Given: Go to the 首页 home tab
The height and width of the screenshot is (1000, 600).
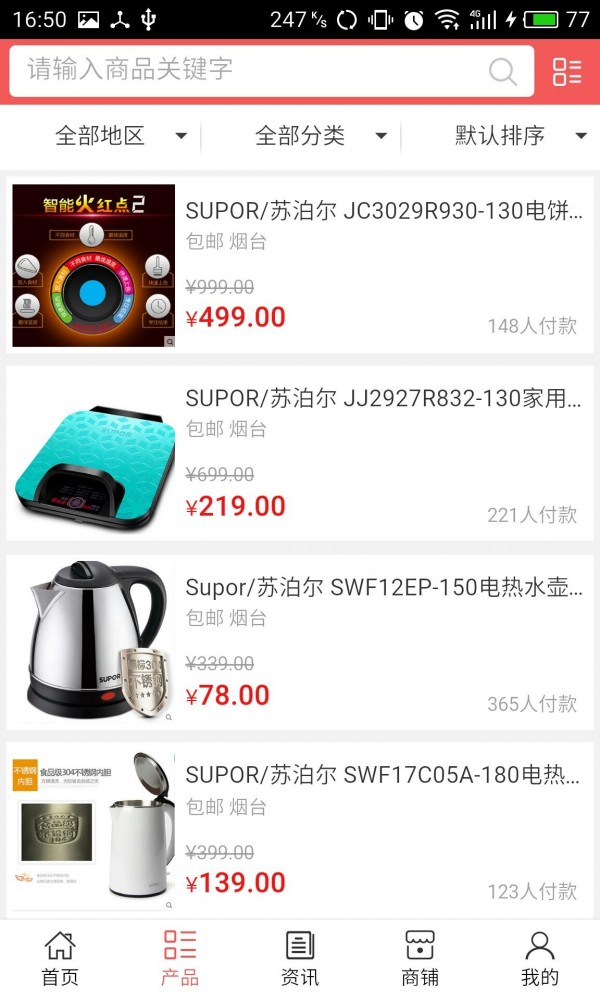Looking at the screenshot, I should coord(60,958).
